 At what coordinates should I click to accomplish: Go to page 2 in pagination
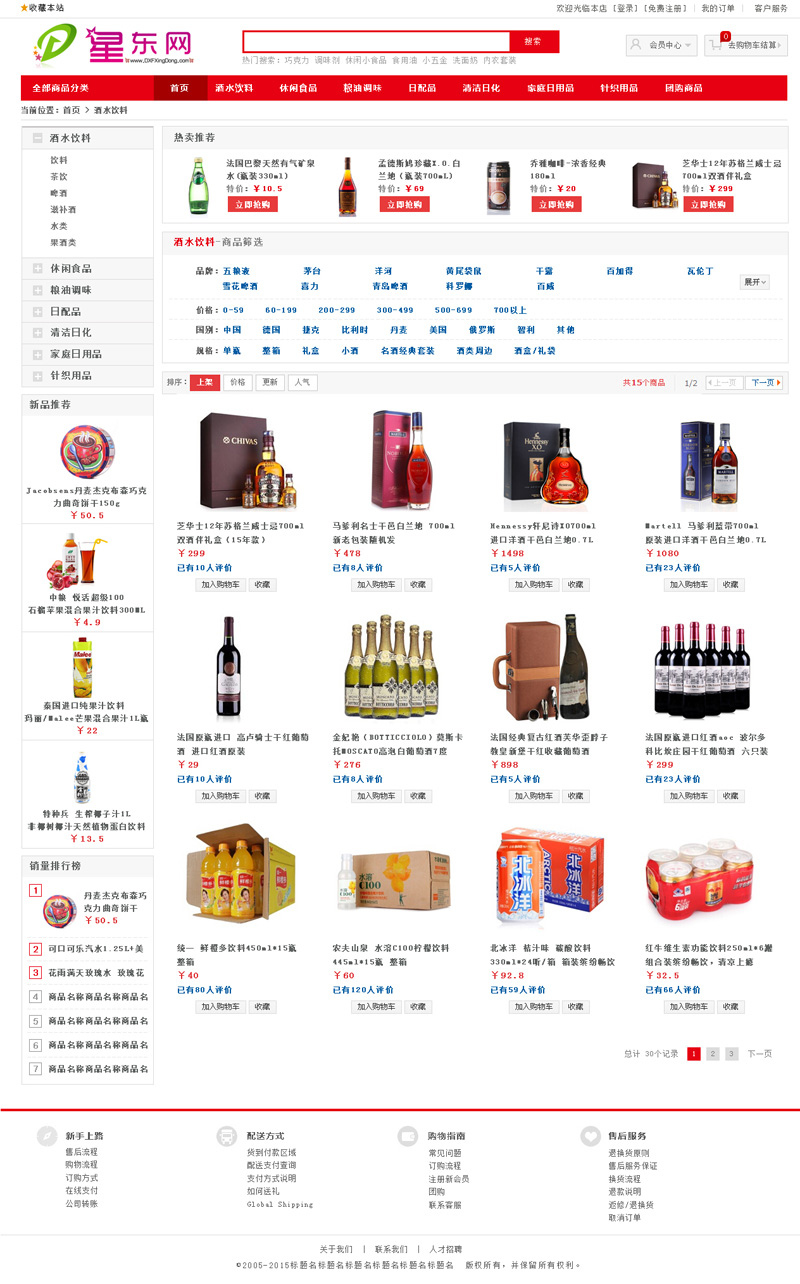pos(713,1053)
